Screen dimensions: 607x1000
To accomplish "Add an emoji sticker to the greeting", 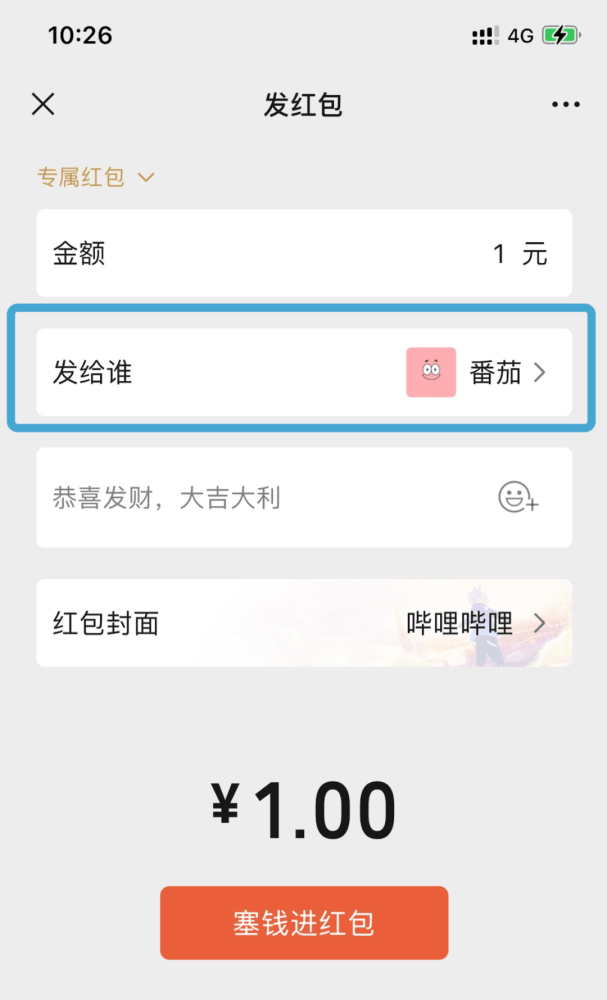I will 518,497.
